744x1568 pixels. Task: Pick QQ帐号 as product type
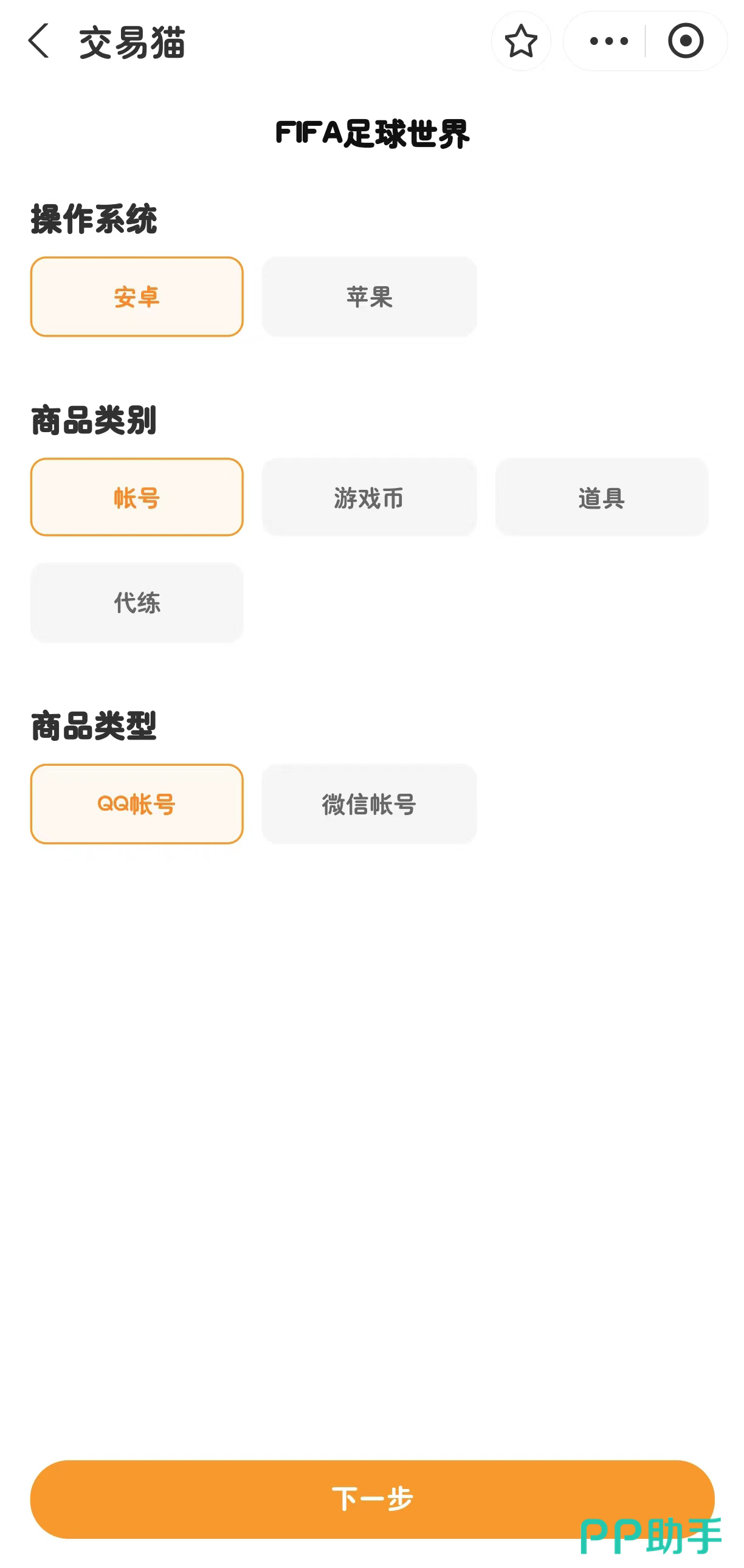pyautogui.click(x=137, y=804)
